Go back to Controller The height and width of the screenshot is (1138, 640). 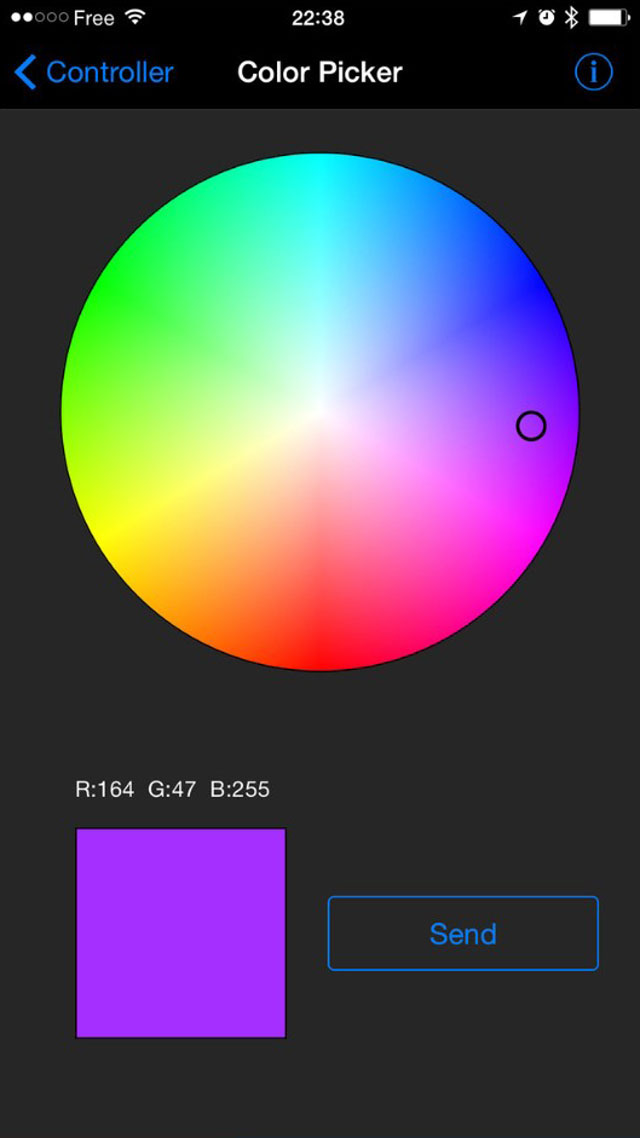click(x=94, y=73)
